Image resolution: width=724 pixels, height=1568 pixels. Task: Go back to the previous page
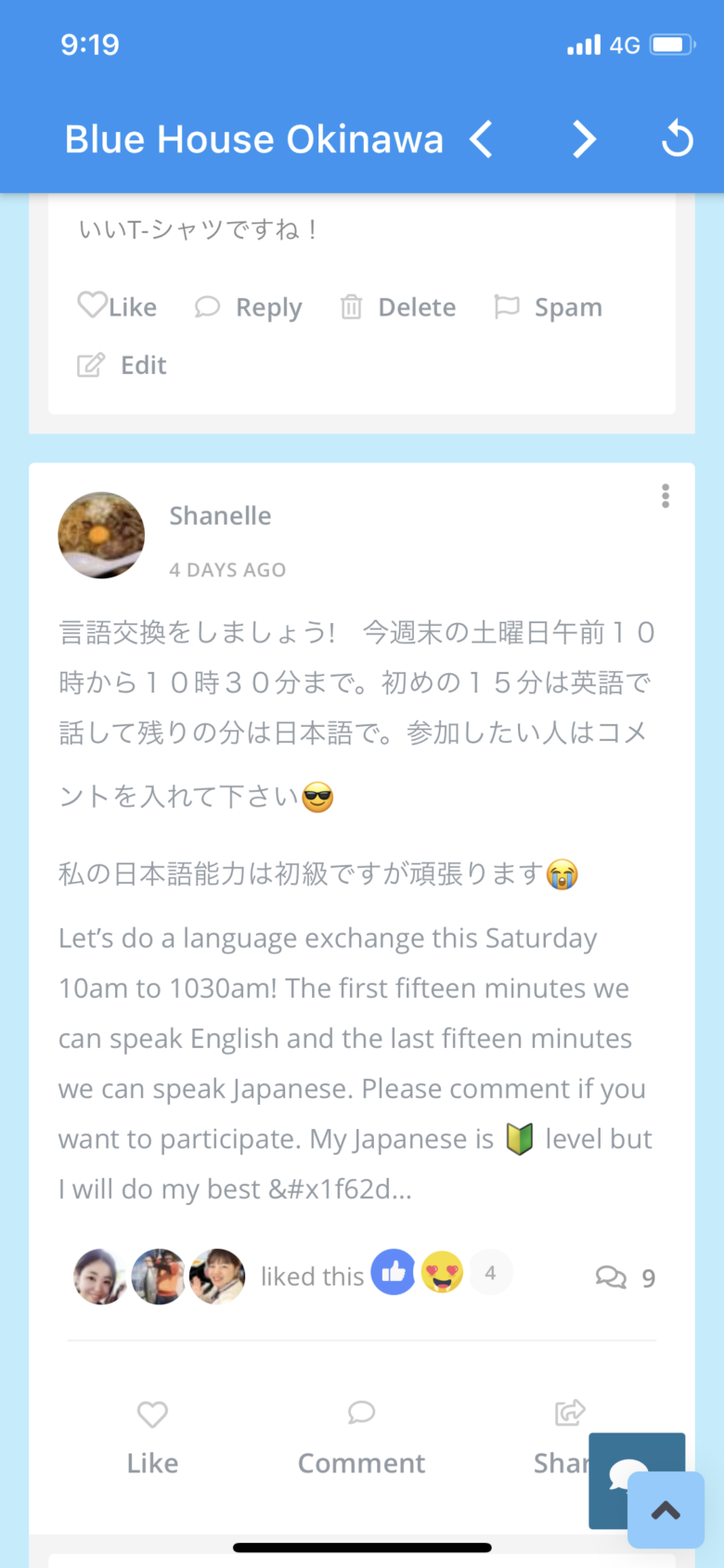click(482, 140)
